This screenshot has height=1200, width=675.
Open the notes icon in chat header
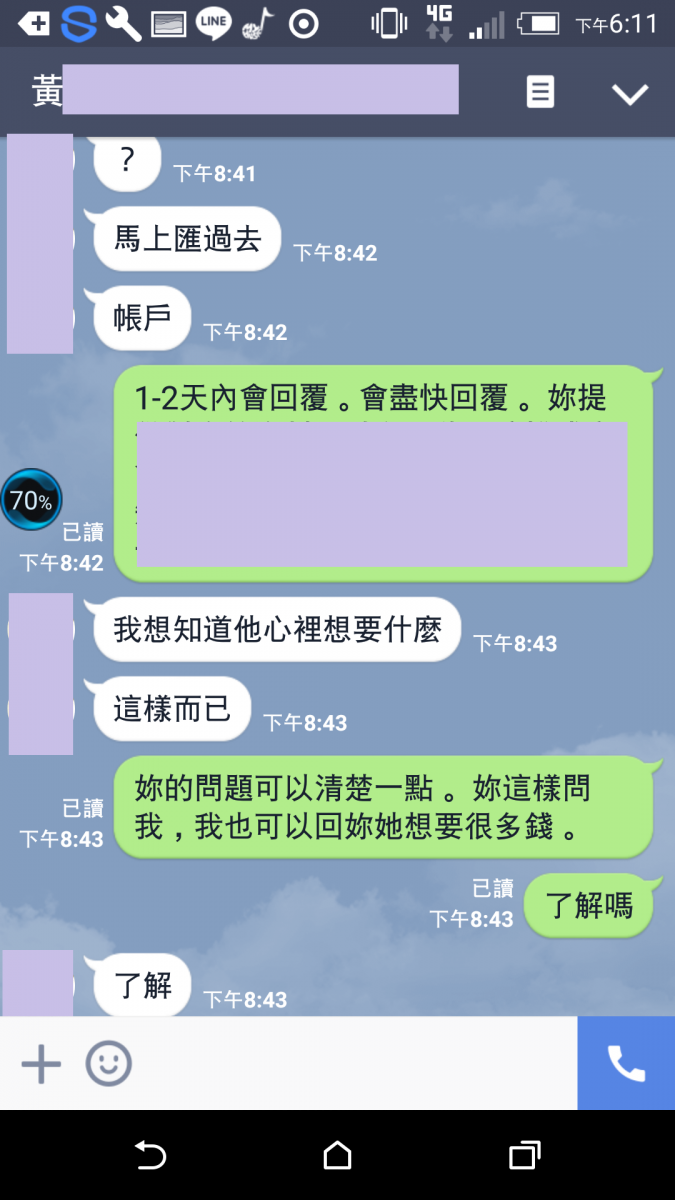[x=540, y=93]
